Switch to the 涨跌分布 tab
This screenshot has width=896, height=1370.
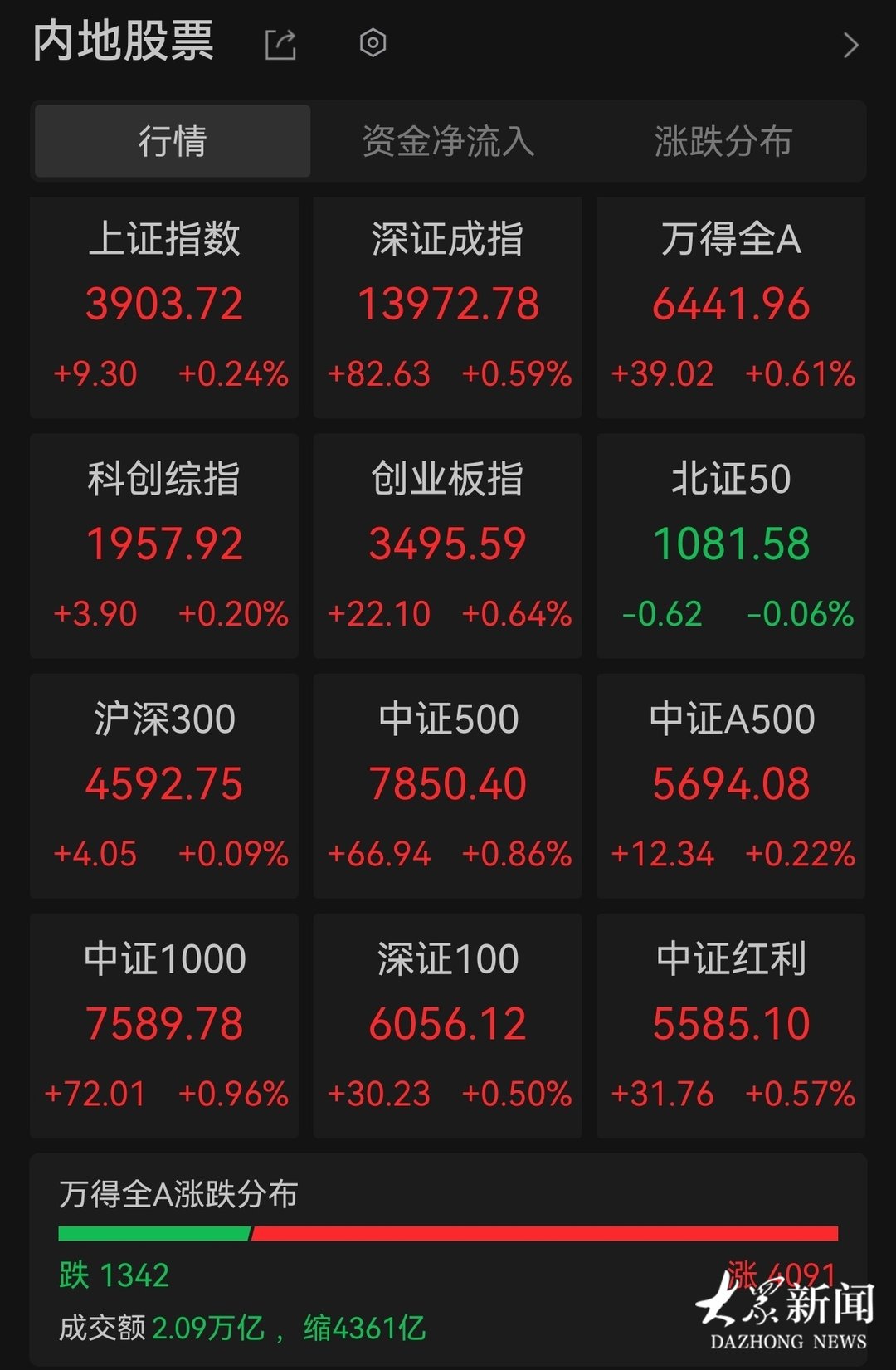click(x=724, y=141)
